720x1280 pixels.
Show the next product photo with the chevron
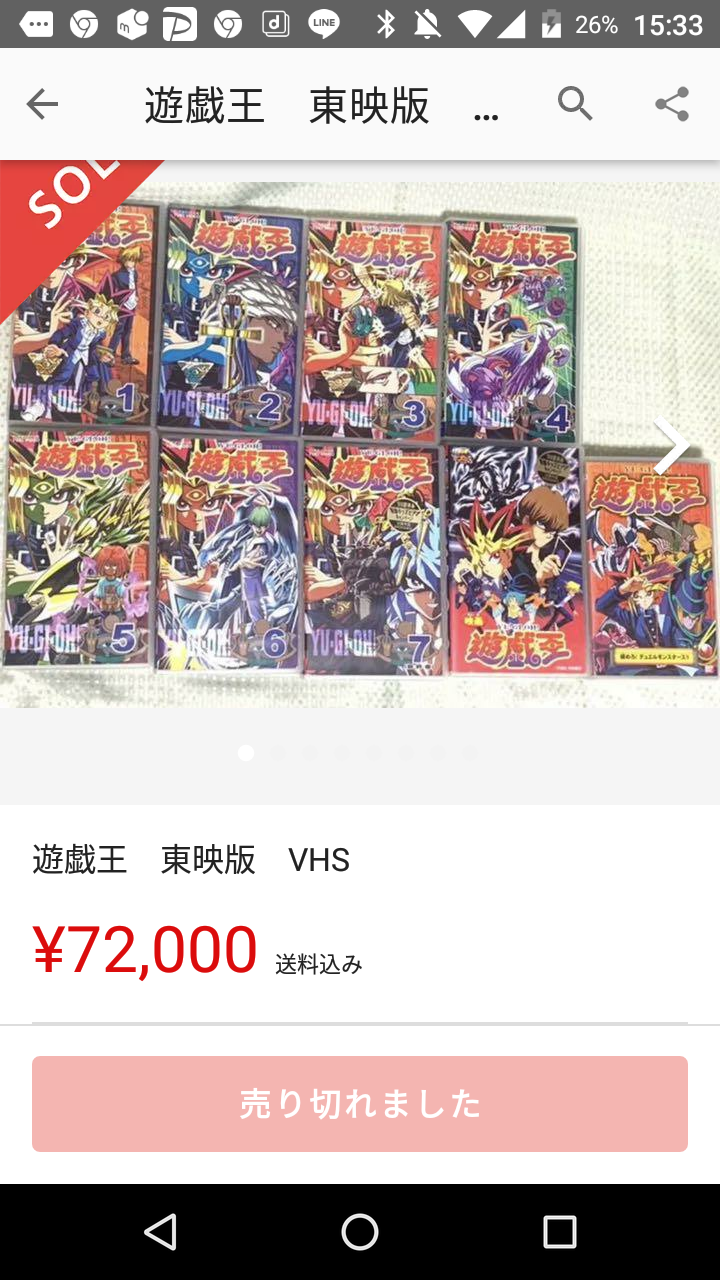(672, 446)
